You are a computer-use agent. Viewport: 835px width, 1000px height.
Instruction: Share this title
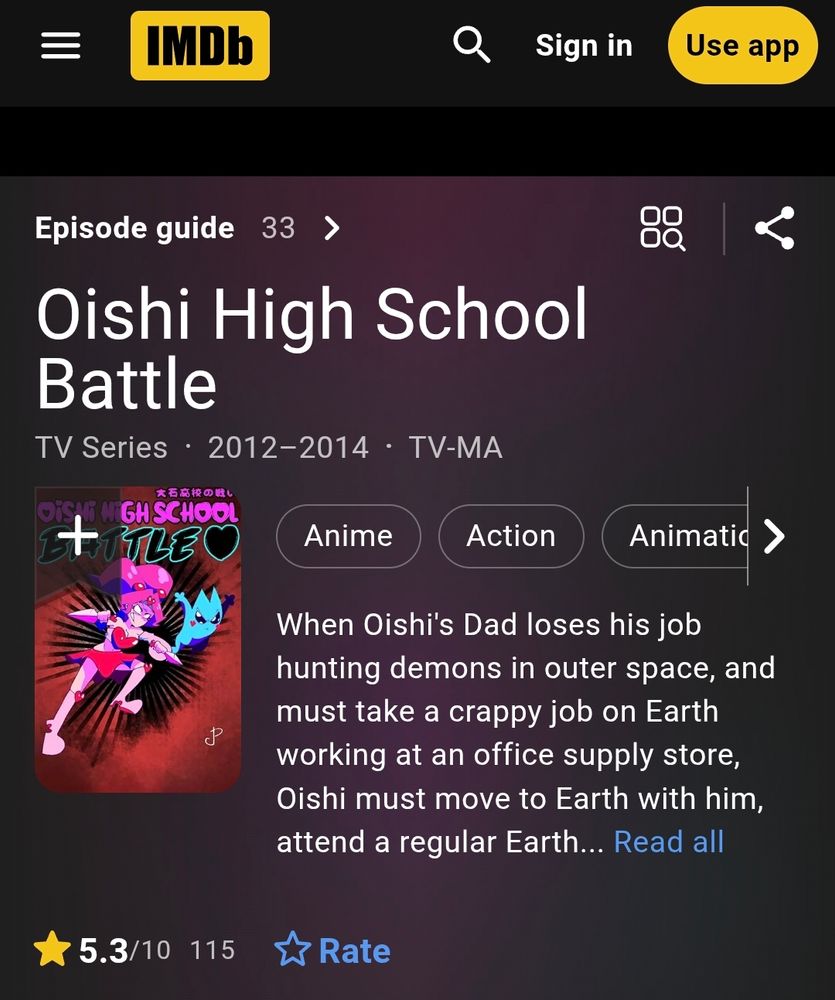coord(775,228)
